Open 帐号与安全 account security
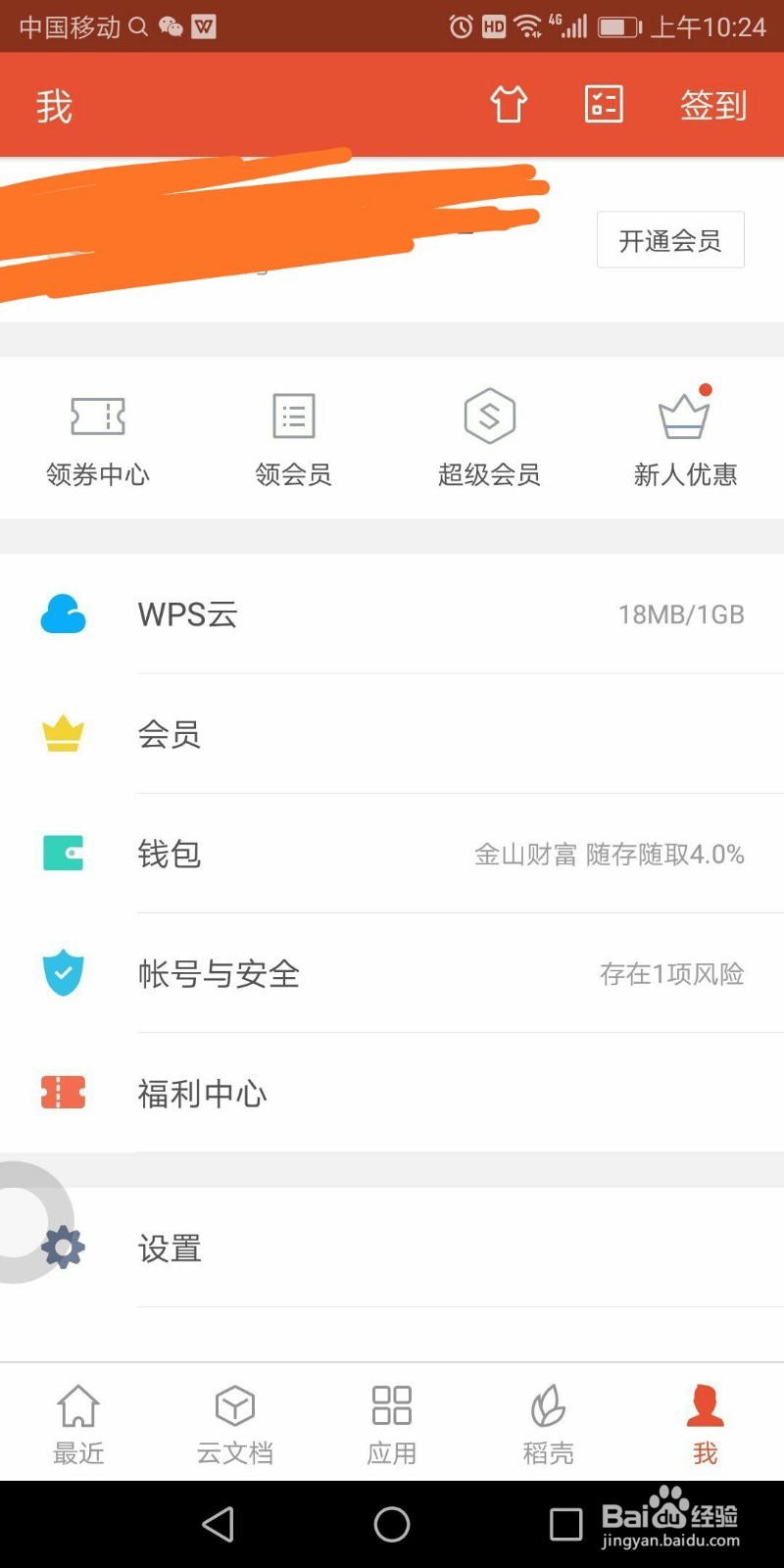The image size is (784, 1568). click(x=392, y=973)
